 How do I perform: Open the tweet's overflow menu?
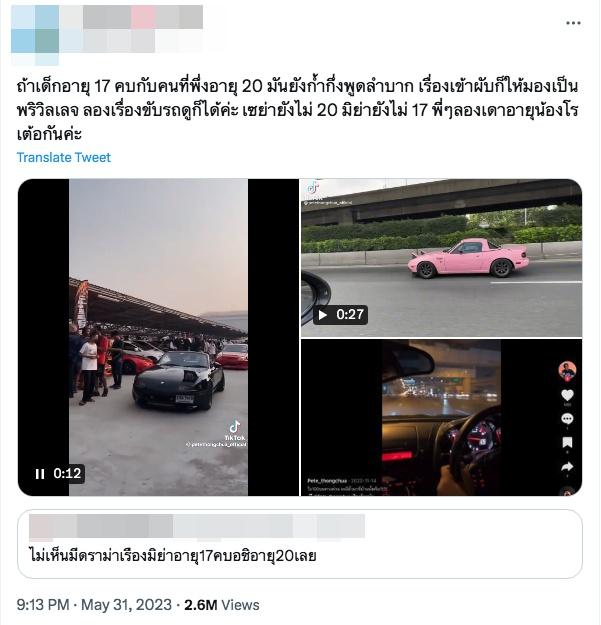pyautogui.click(x=573, y=22)
